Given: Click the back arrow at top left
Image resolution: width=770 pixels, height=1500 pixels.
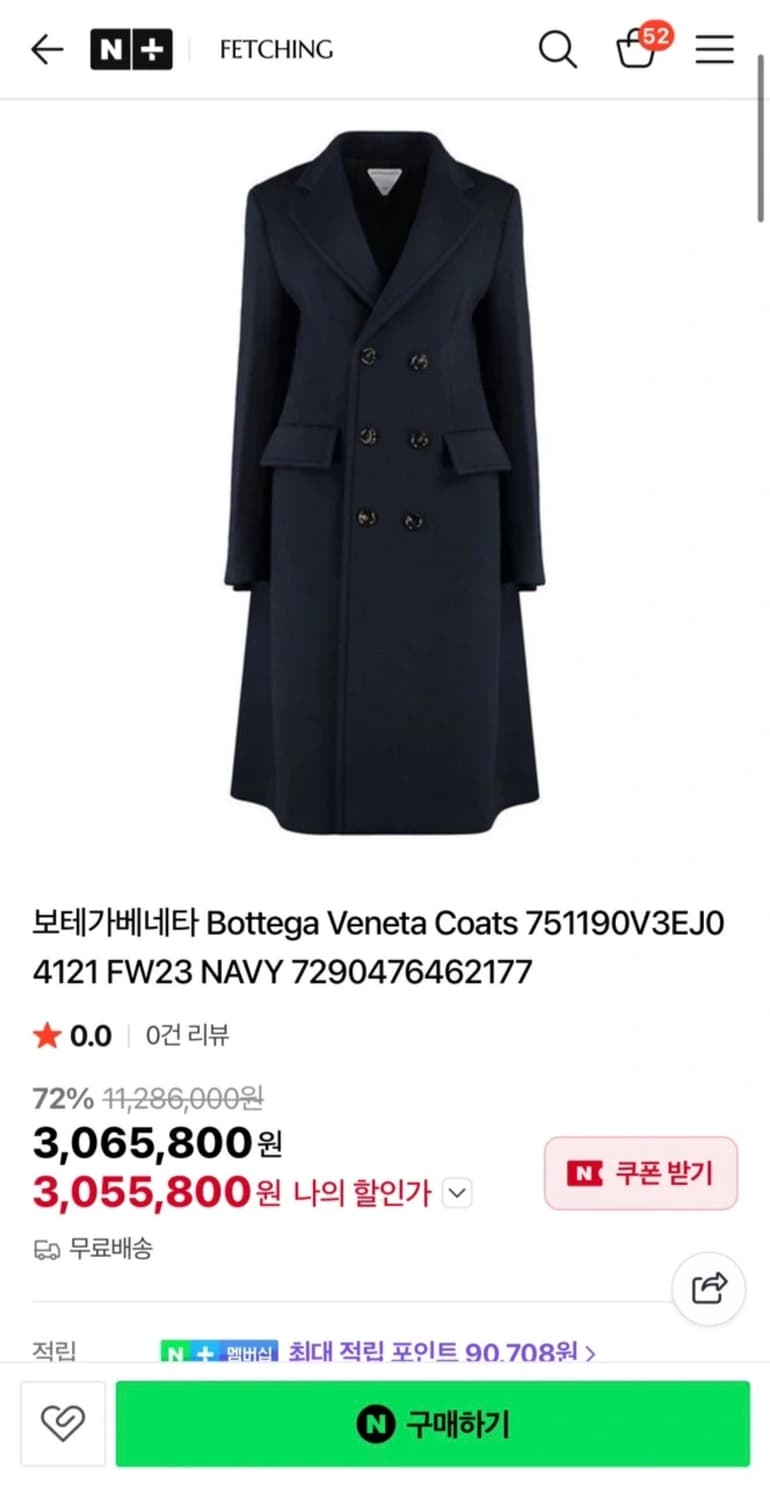Looking at the screenshot, I should tap(46, 50).
